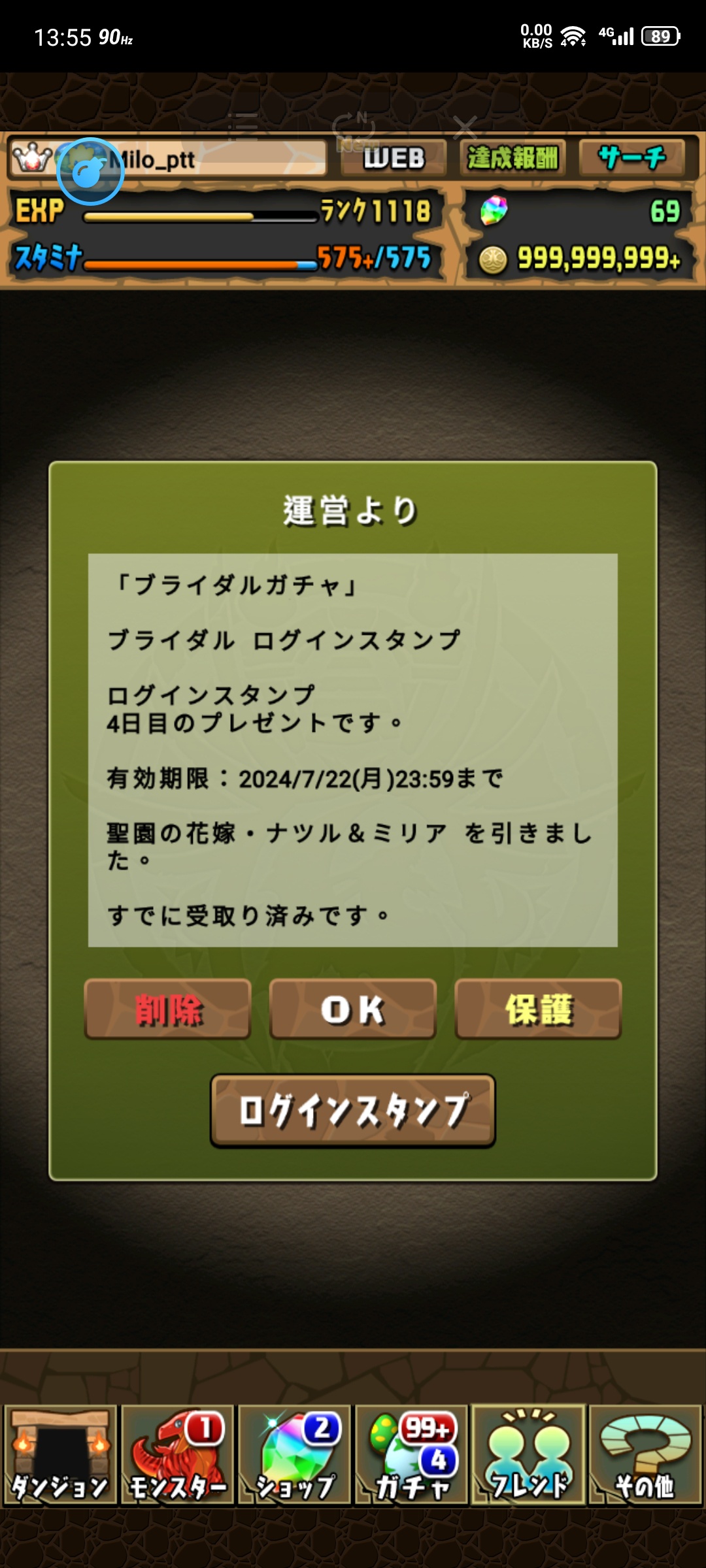Tap the サーチ search button
The width and height of the screenshot is (706, 1568).
click(x=631, y=158)
